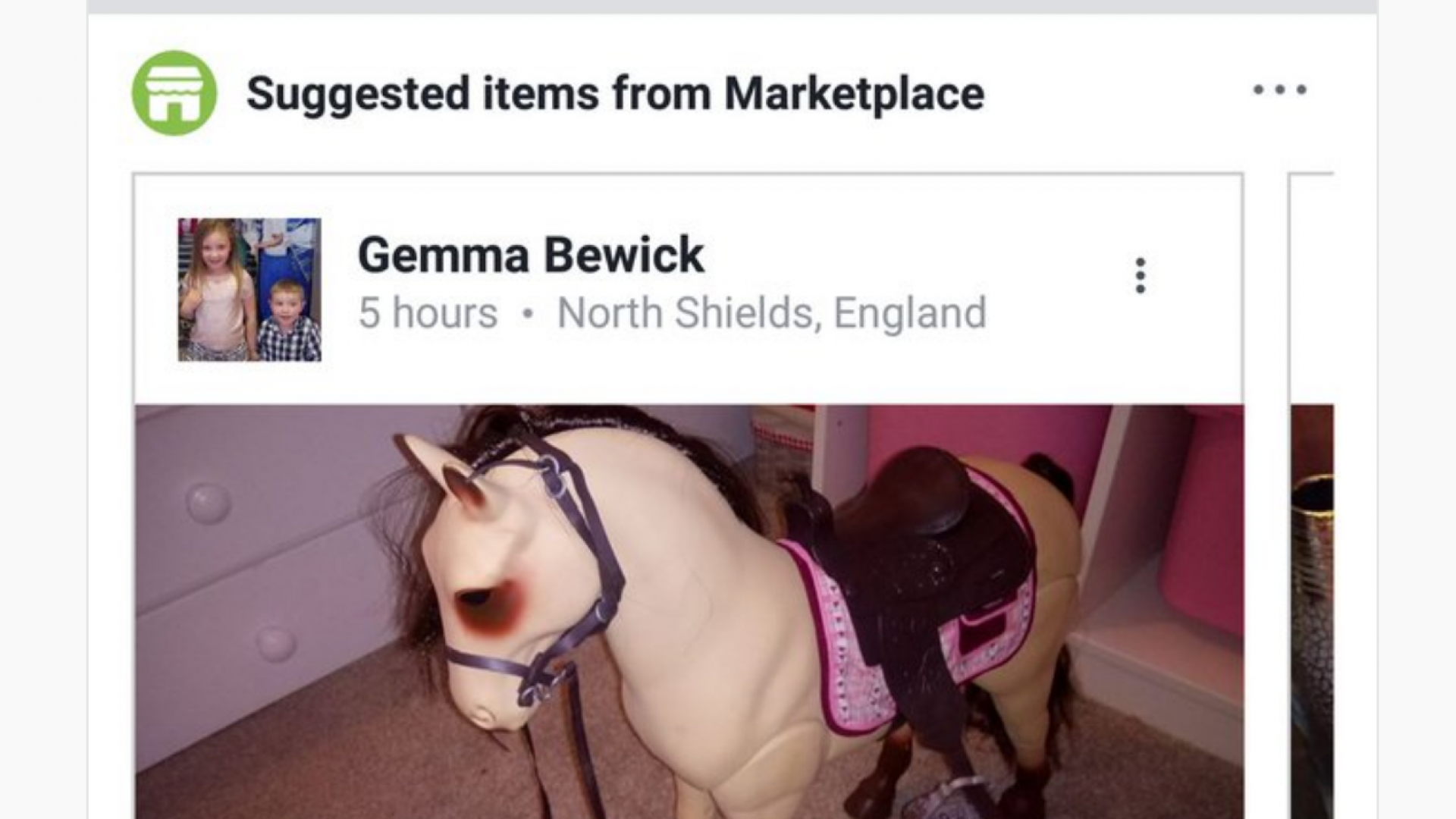The height and width of the screenshot is (819, 1456).
Task: View Gemma Bewick's toy horse listing photo
Action: tap(689, 610)
